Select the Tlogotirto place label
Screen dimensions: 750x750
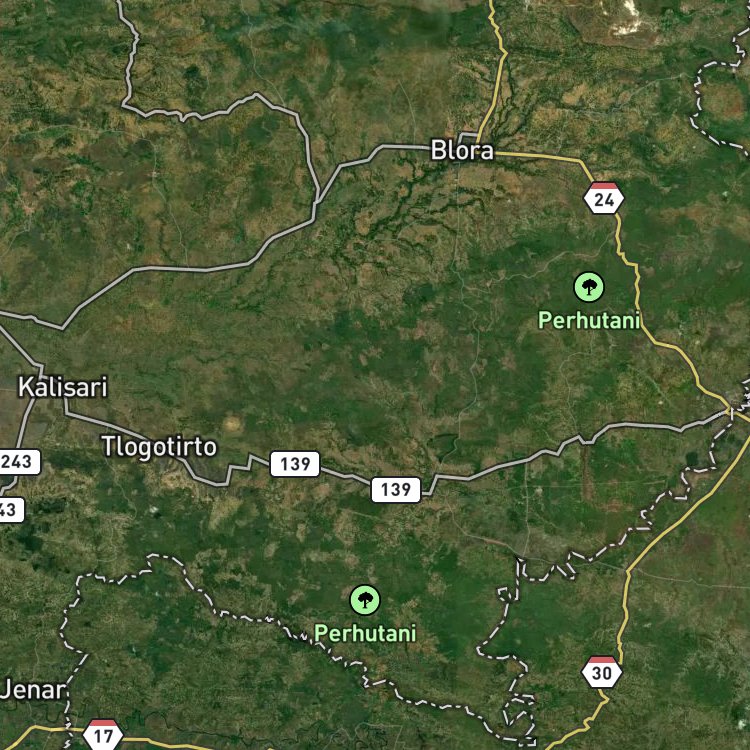[x=159, y=447]
